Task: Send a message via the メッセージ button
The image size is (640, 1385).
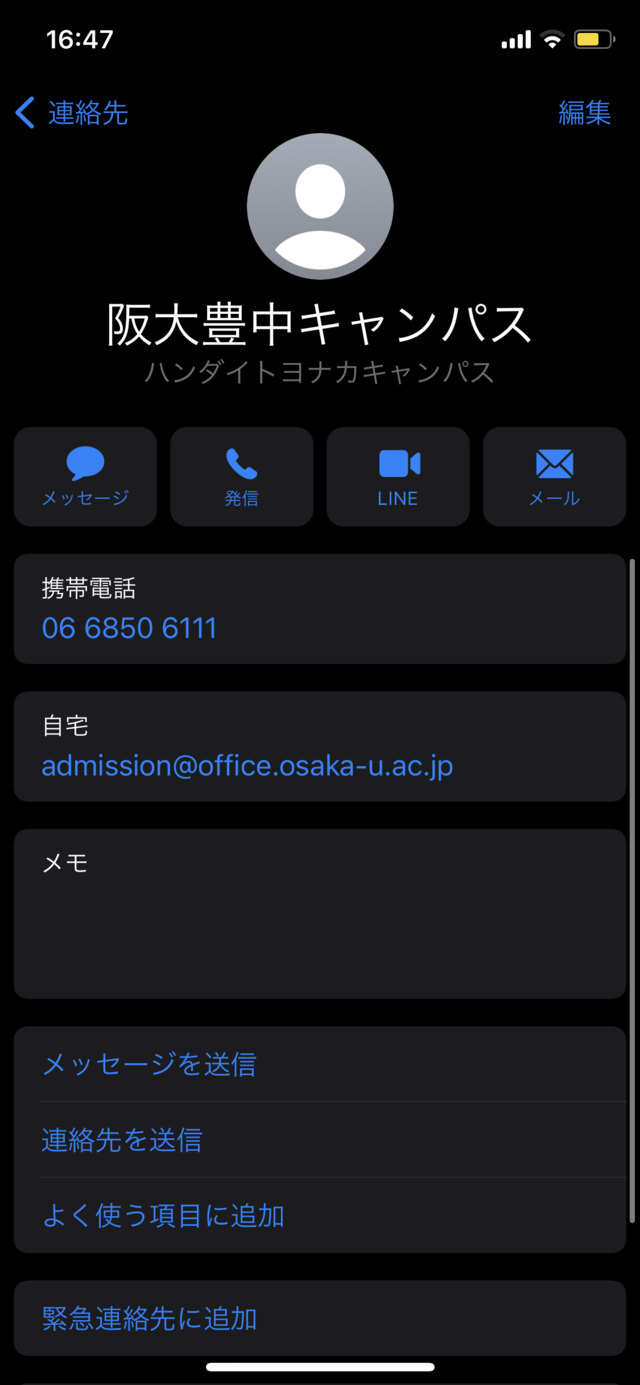Action: [x=85, y=477]
